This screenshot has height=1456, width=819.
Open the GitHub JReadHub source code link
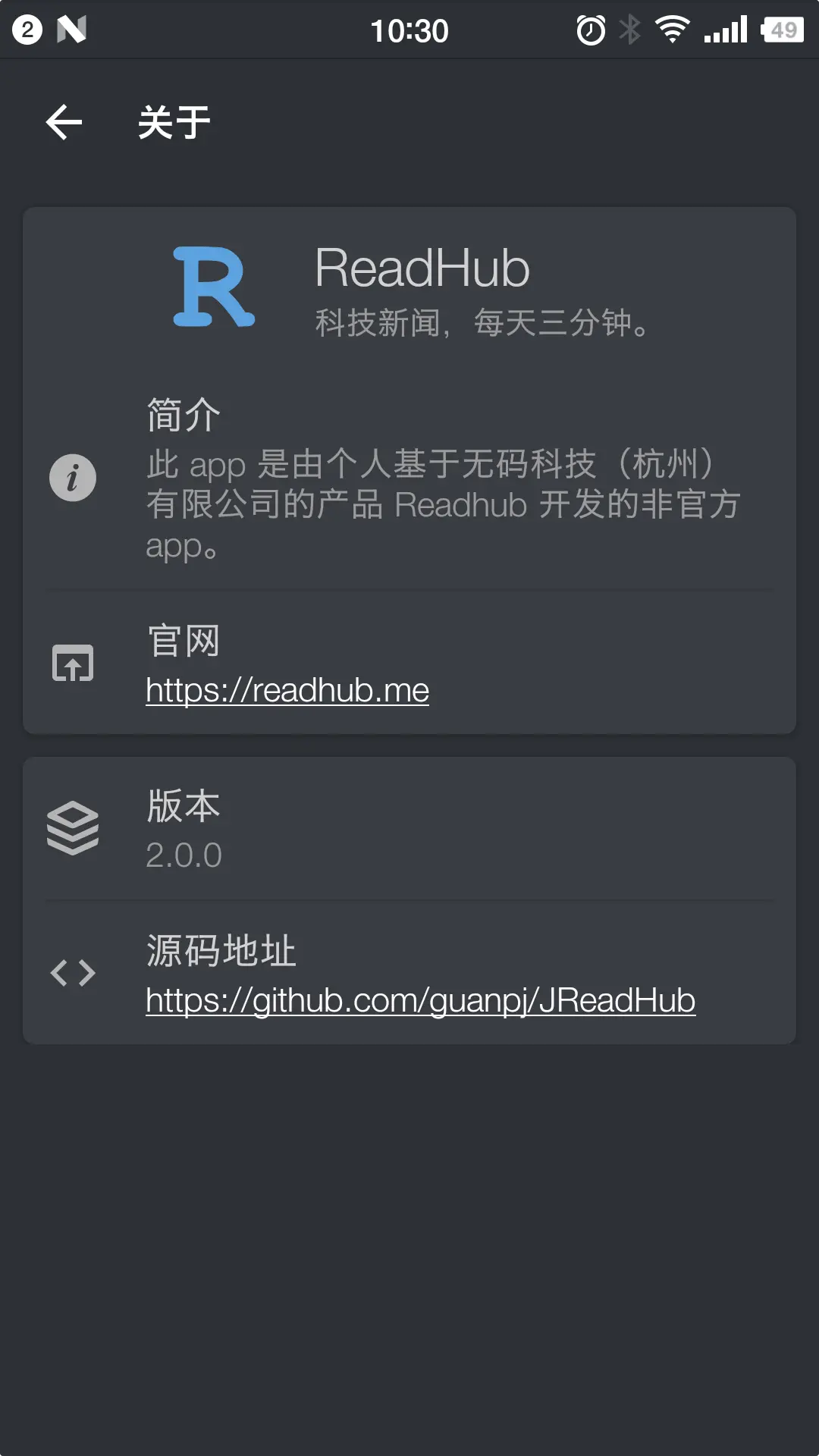click(420, 1000)
